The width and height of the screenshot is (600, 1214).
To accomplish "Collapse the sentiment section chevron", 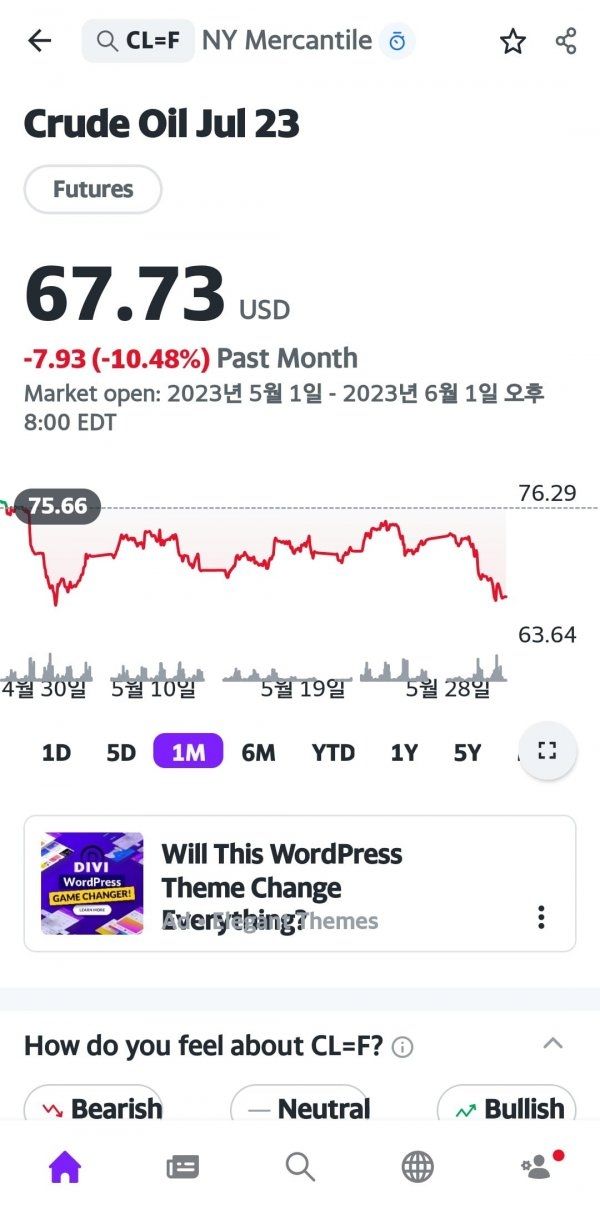I will tap(553, 1043).
